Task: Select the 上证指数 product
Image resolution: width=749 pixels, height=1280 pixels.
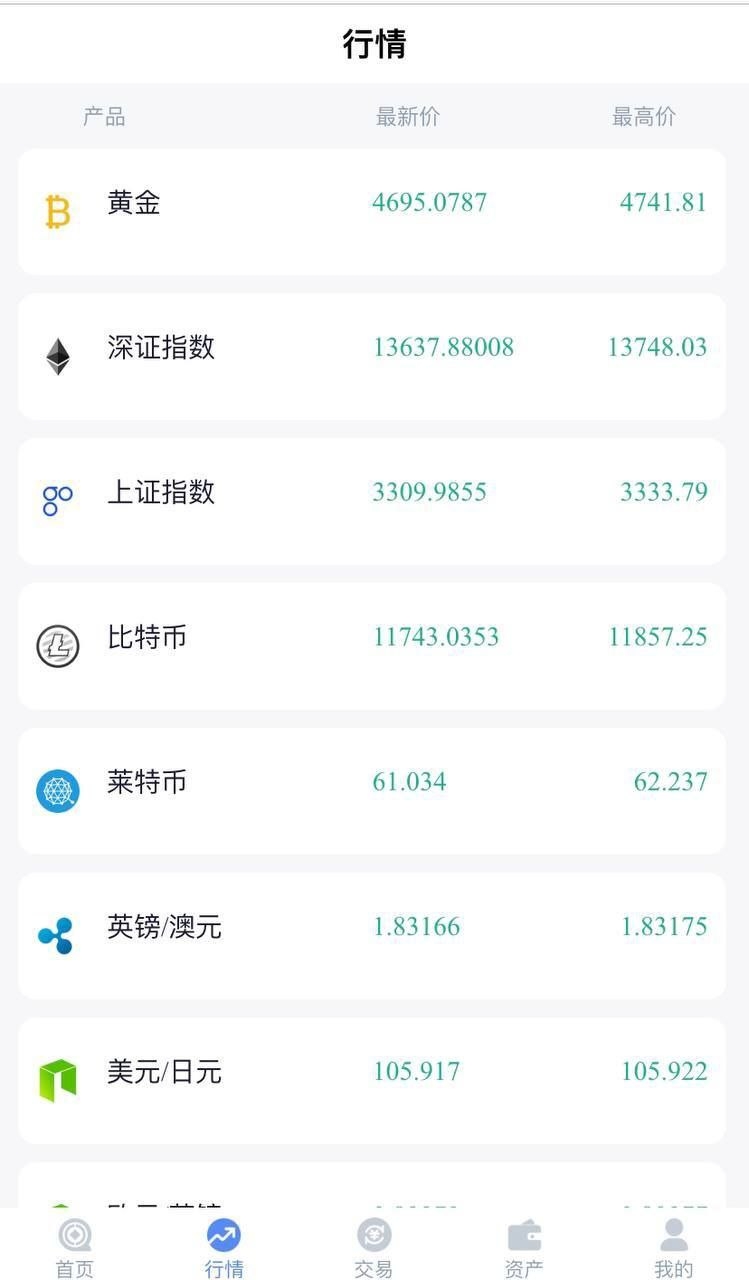Action: pos(372,501)
